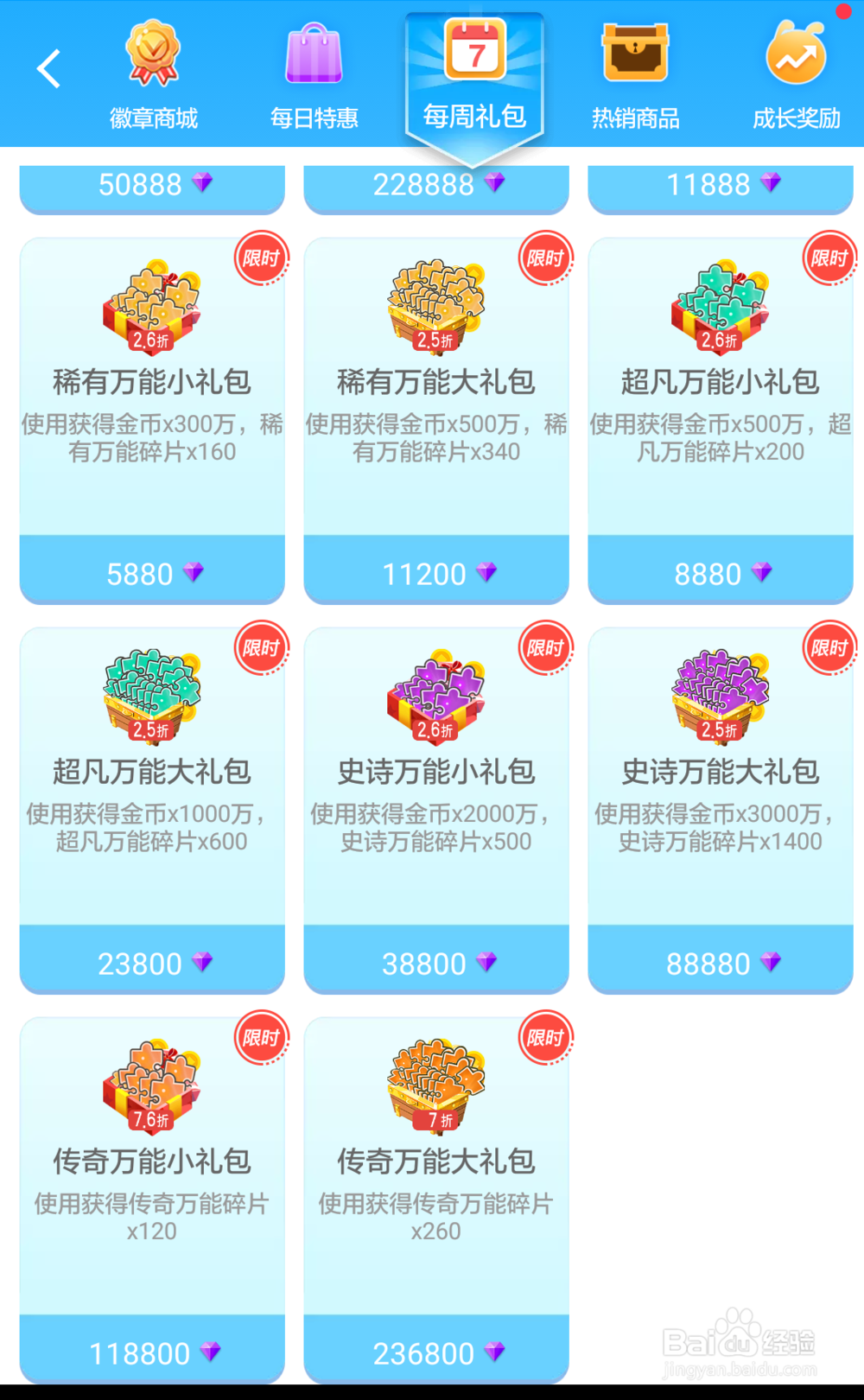
Task: Tap the 23800 gem price bar
Action: (x=151, y=962)
